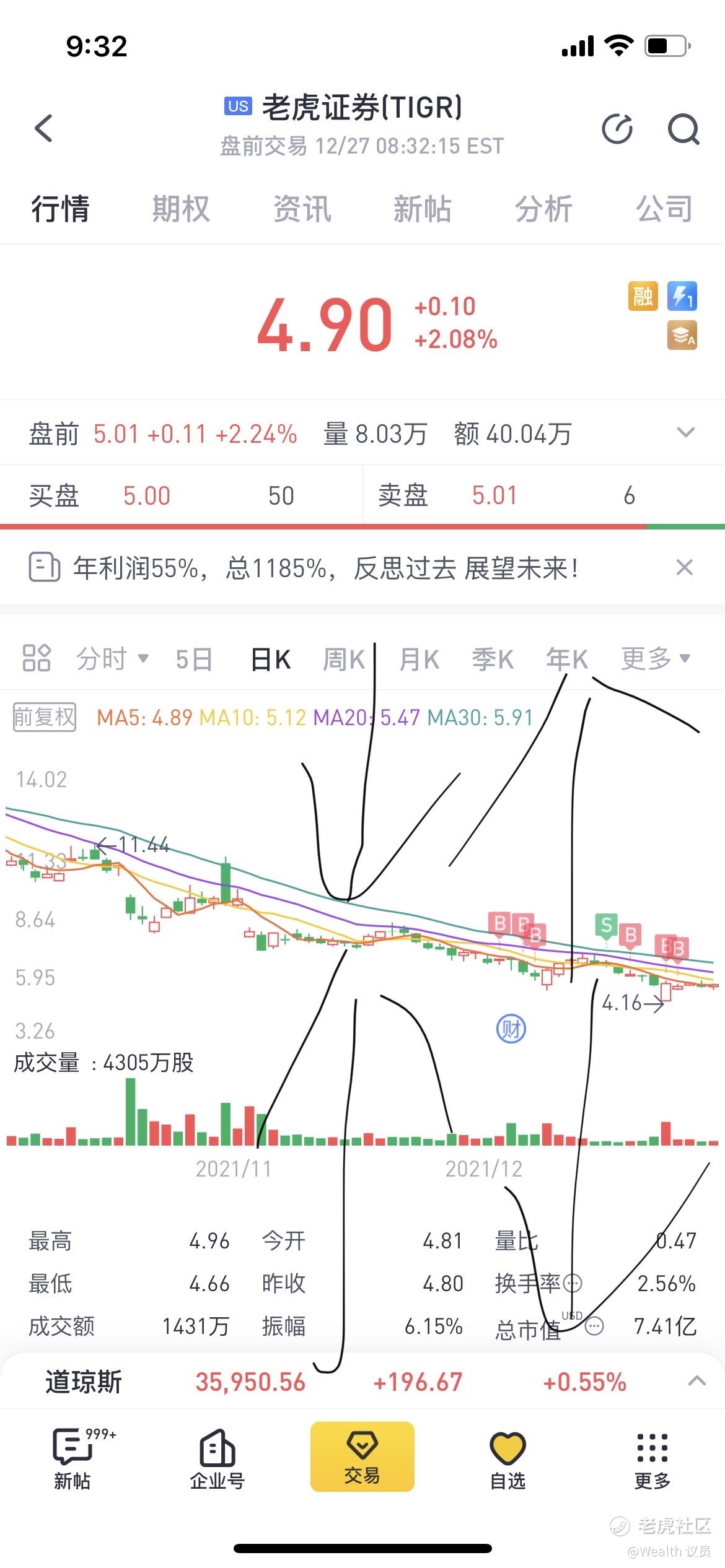Open the 自选 watchlist tab
Viewport: 725px width, 1568px height.
point(507,1461)
